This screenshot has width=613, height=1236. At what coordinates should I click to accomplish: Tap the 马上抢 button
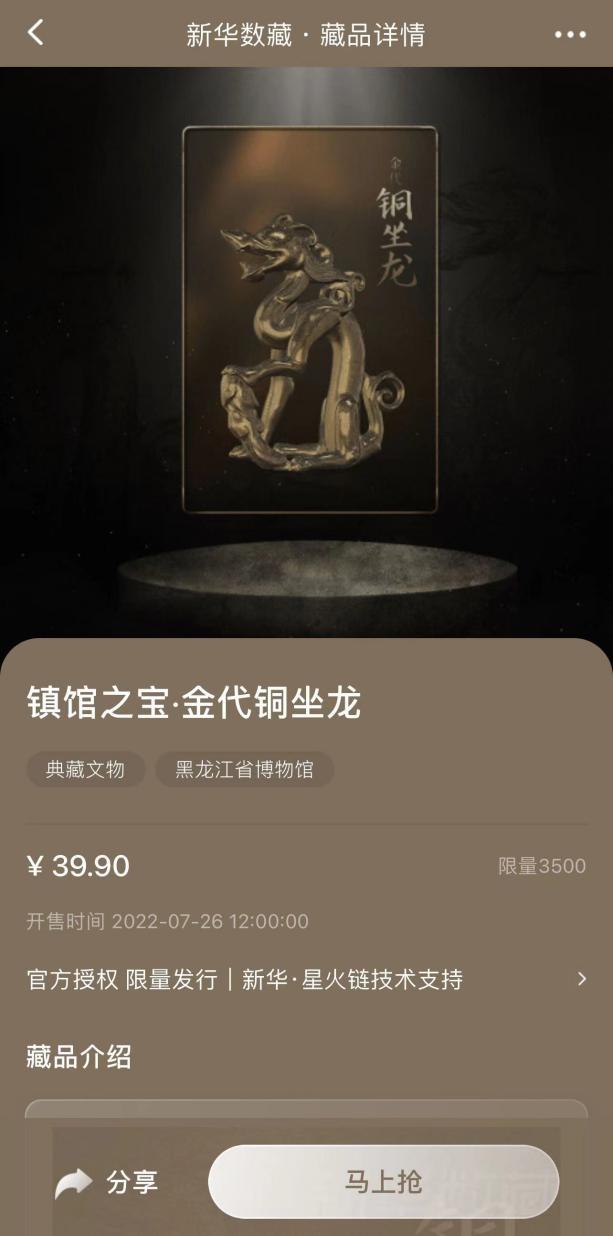point(383,1182)
